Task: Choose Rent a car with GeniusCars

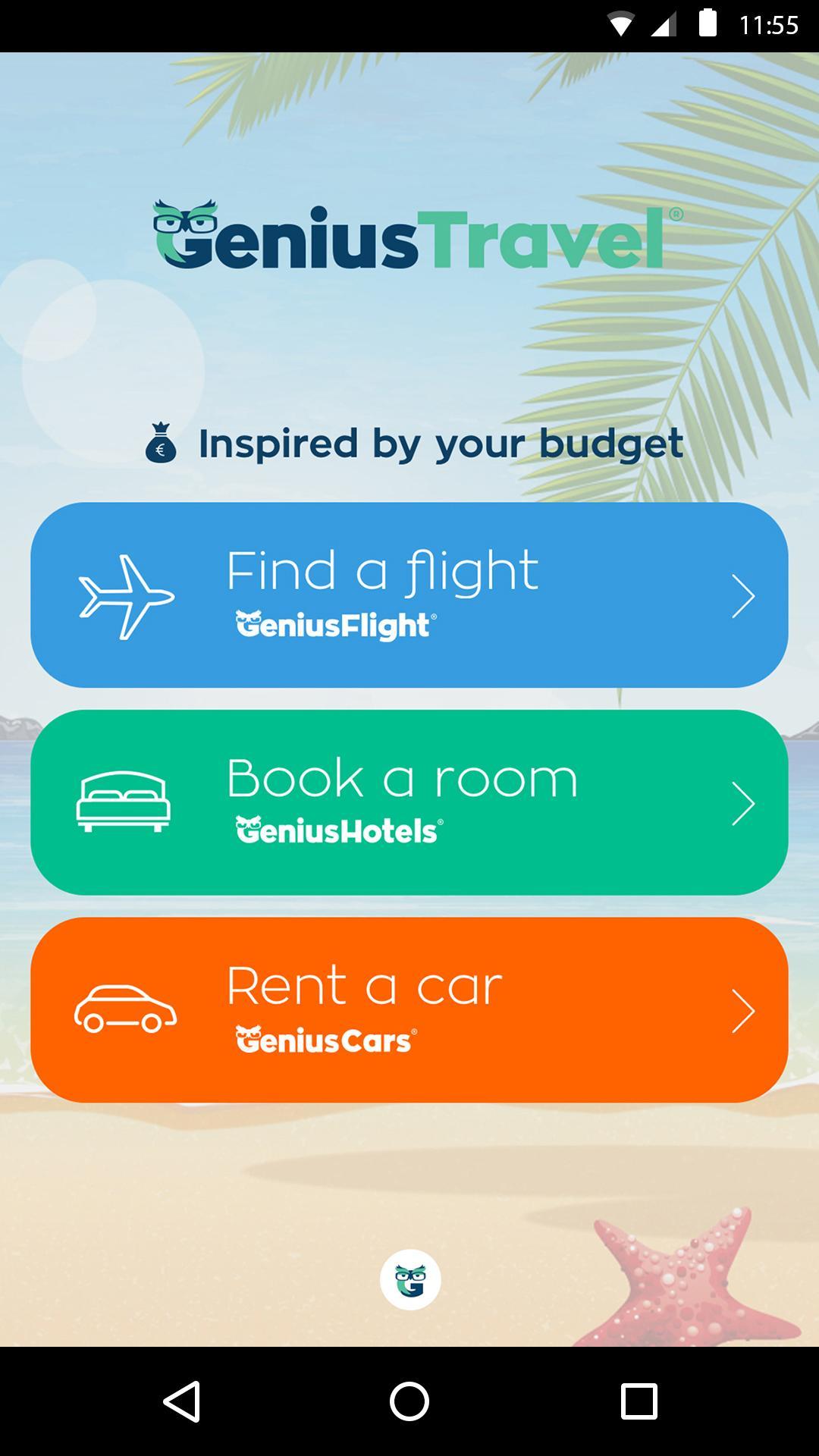Action: pyautogui.click(x=409, y=1010)
